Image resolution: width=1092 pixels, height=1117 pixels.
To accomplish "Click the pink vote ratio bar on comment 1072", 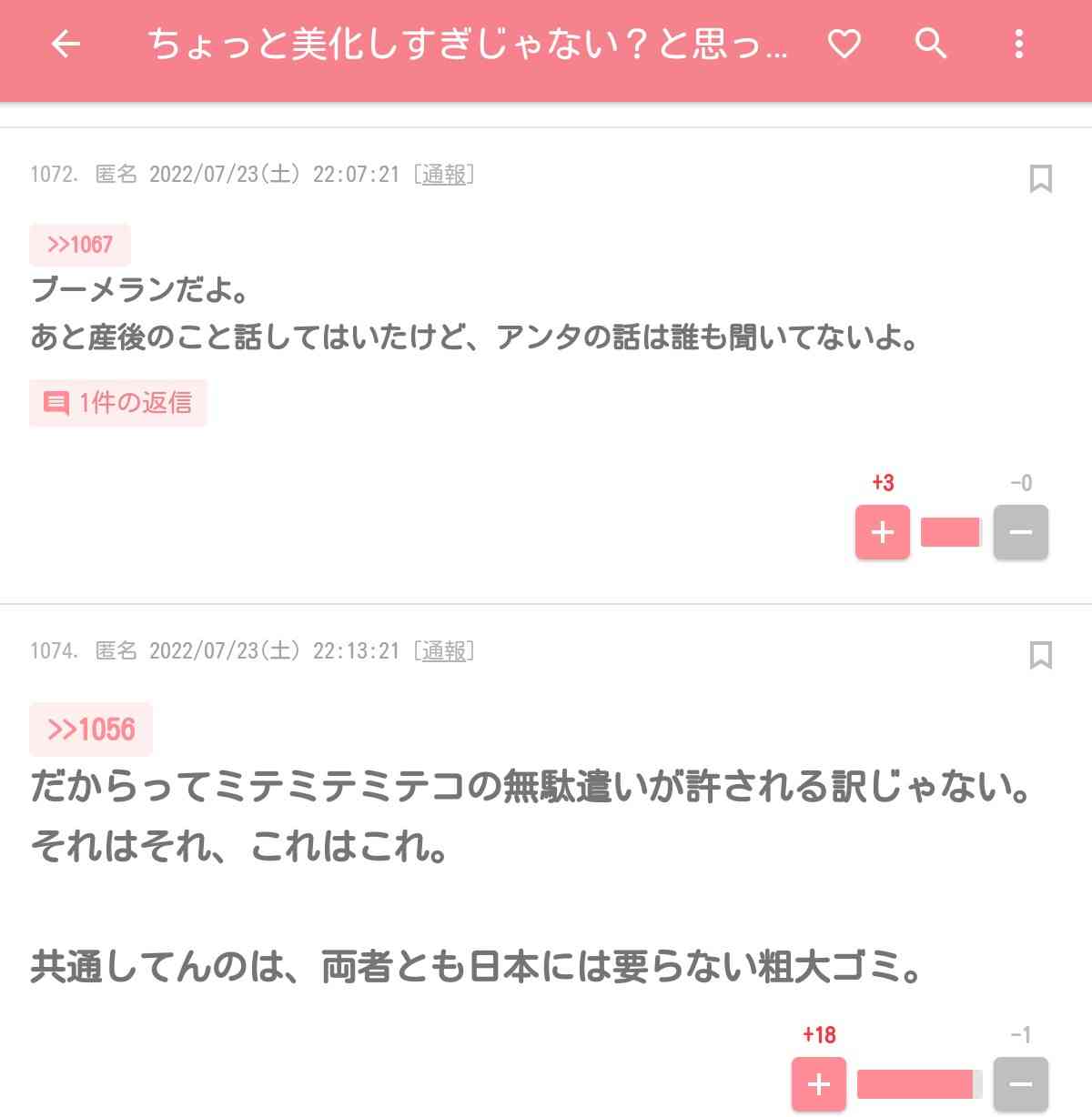I will click(x=949, y=531).
